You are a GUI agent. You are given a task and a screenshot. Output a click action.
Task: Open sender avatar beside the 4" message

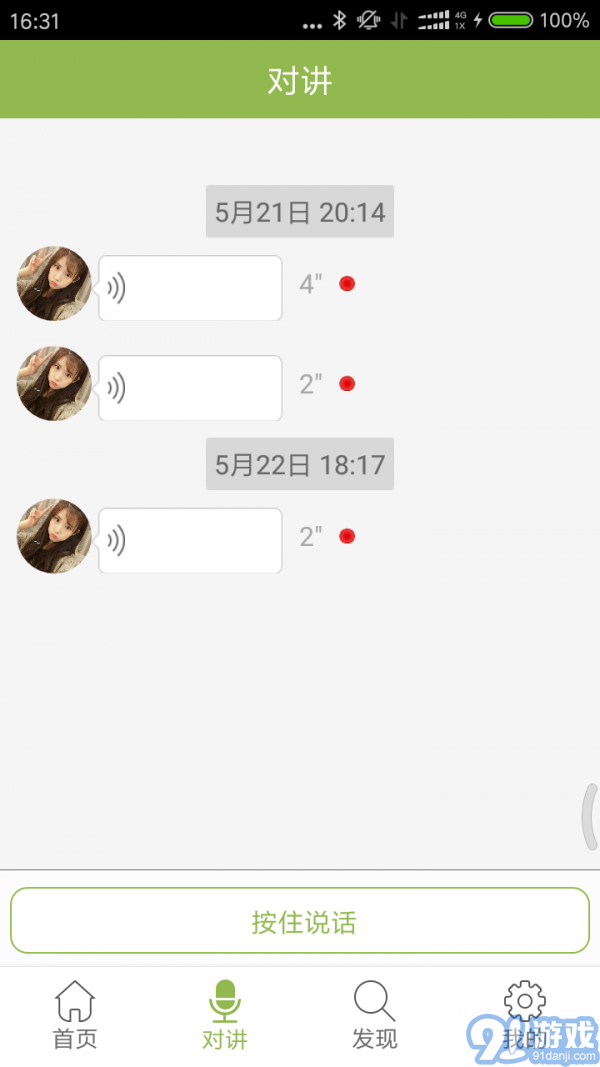coord(54,284)
